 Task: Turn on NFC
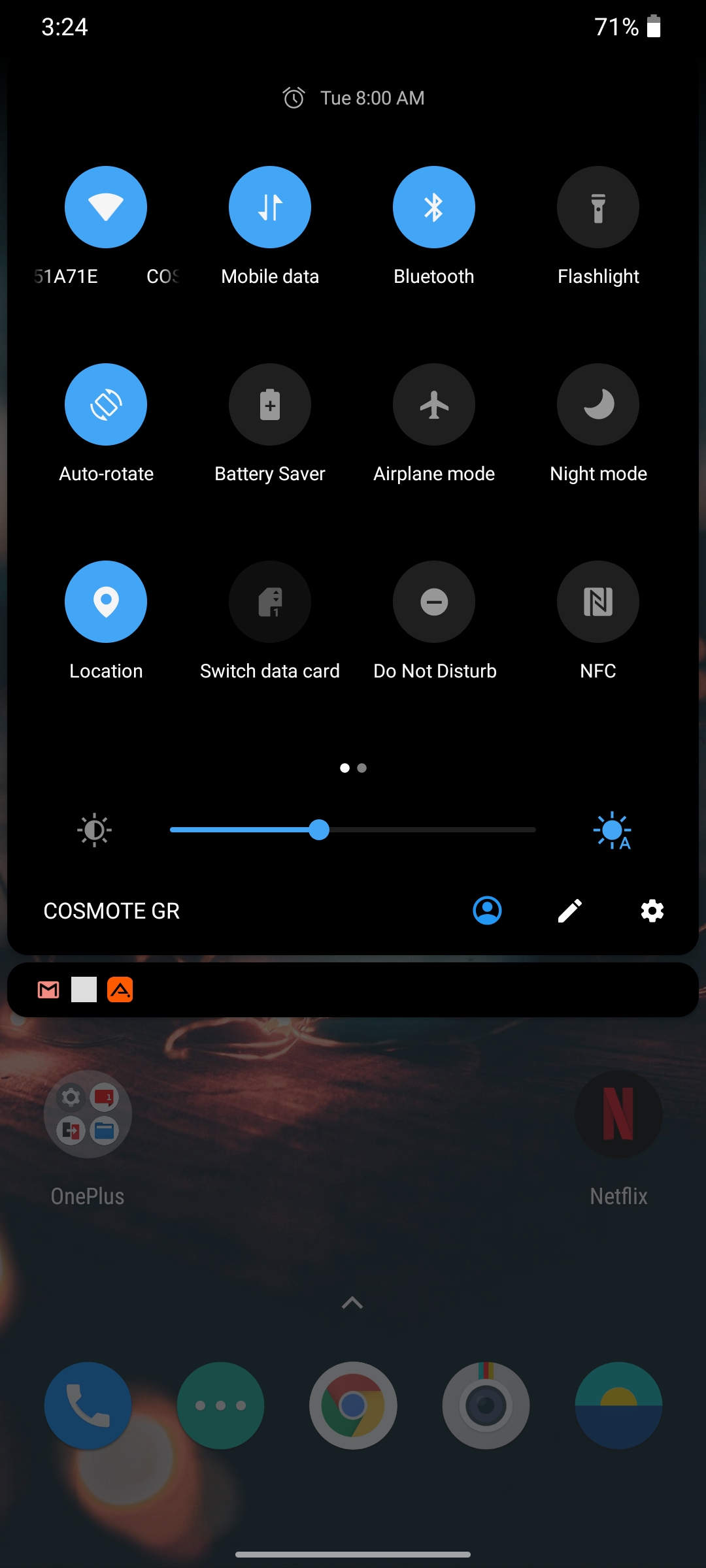point(598,602)
